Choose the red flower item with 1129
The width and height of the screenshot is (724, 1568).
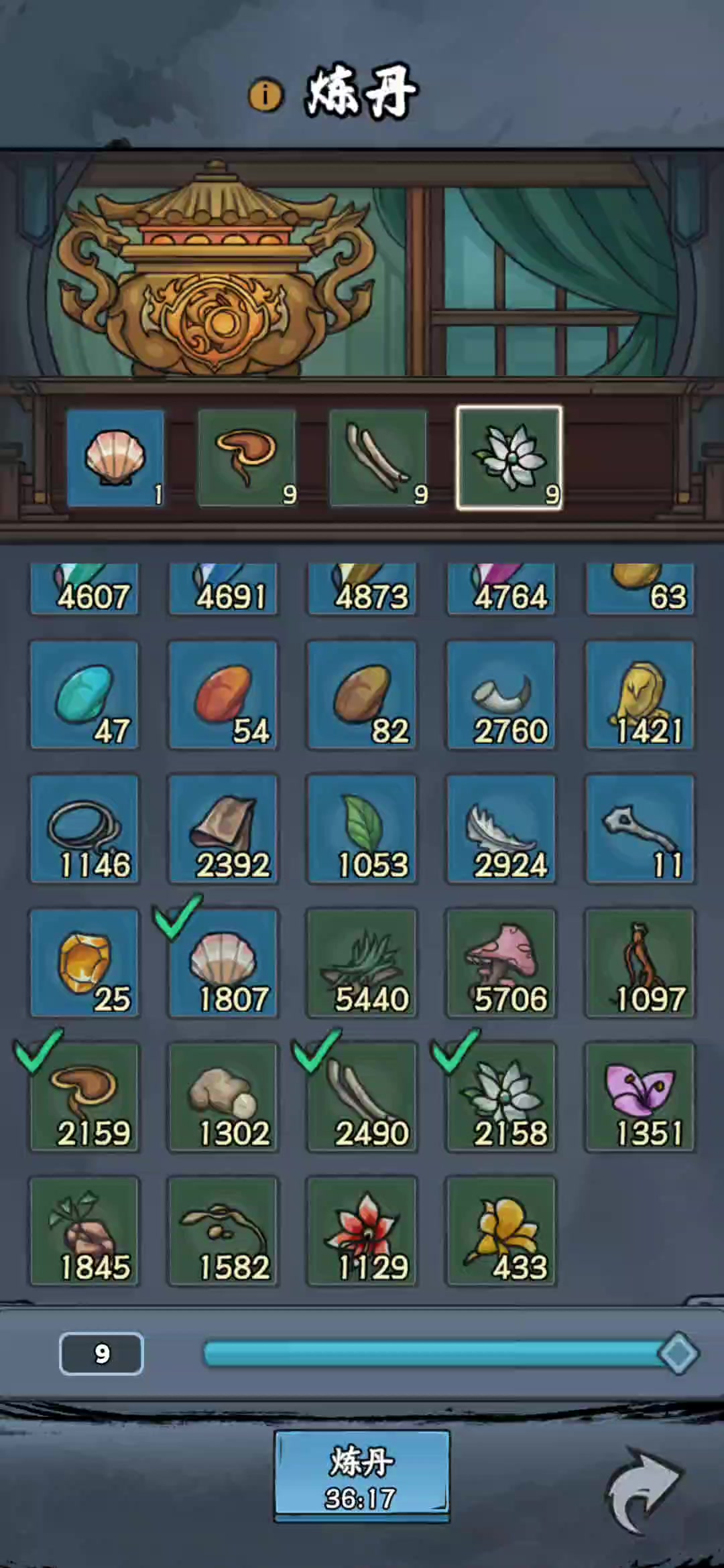pyautogui.click(x=362, y=1232)
